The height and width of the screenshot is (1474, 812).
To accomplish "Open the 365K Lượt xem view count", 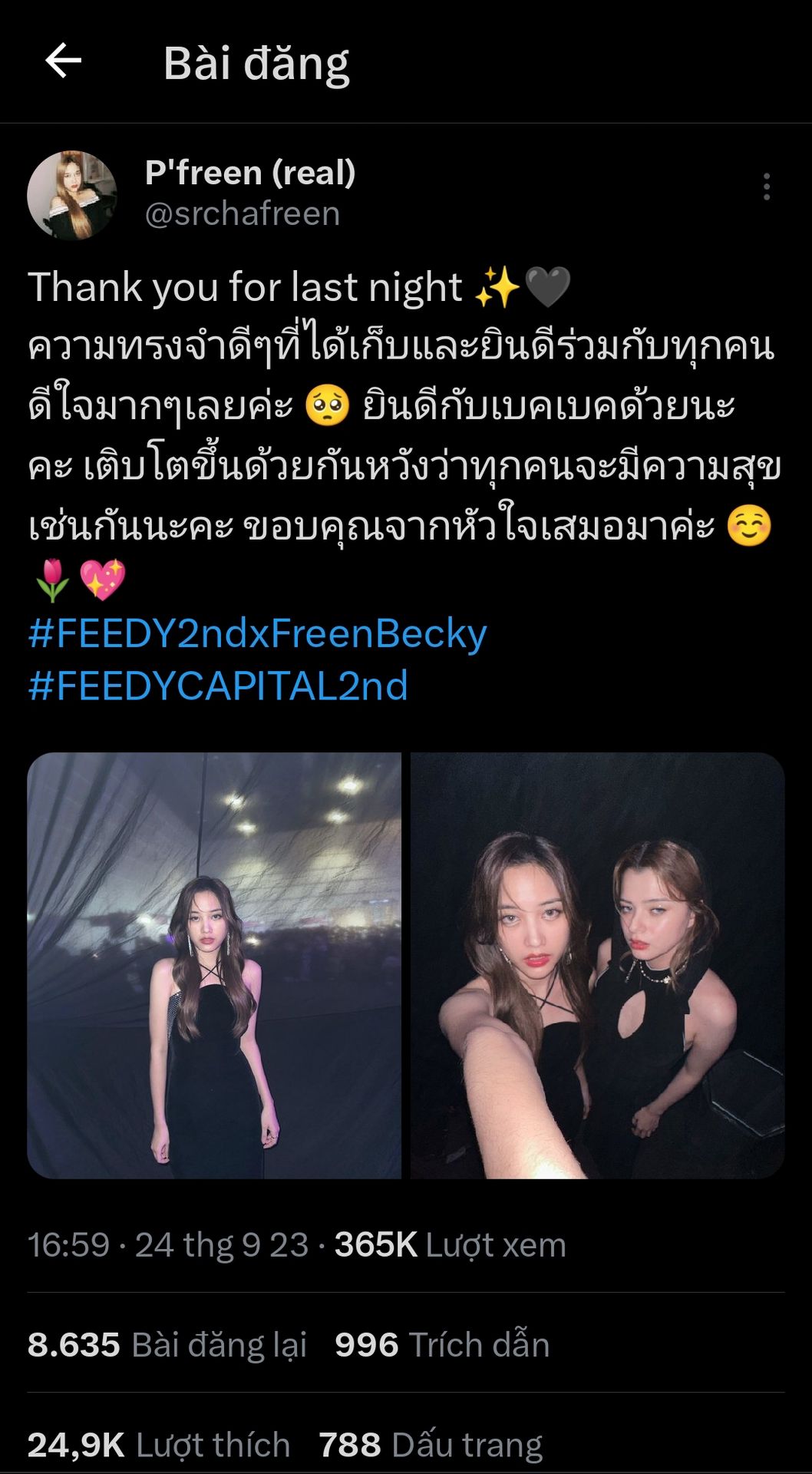I will (450, 1244).
